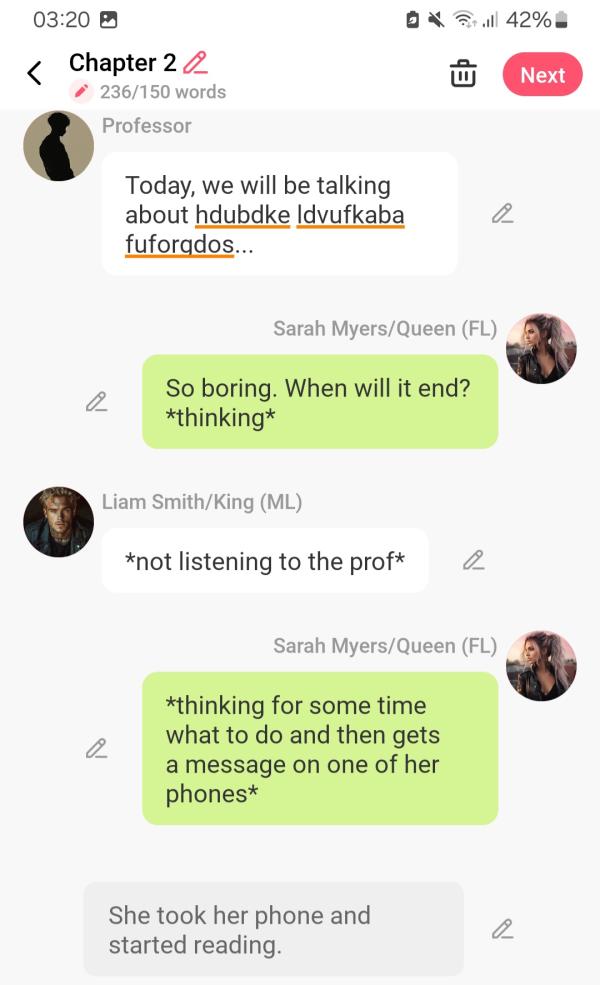Edit Liam's 'not listening' message
The height and width of the screenshot is (985, 600).
pos(474,561)
